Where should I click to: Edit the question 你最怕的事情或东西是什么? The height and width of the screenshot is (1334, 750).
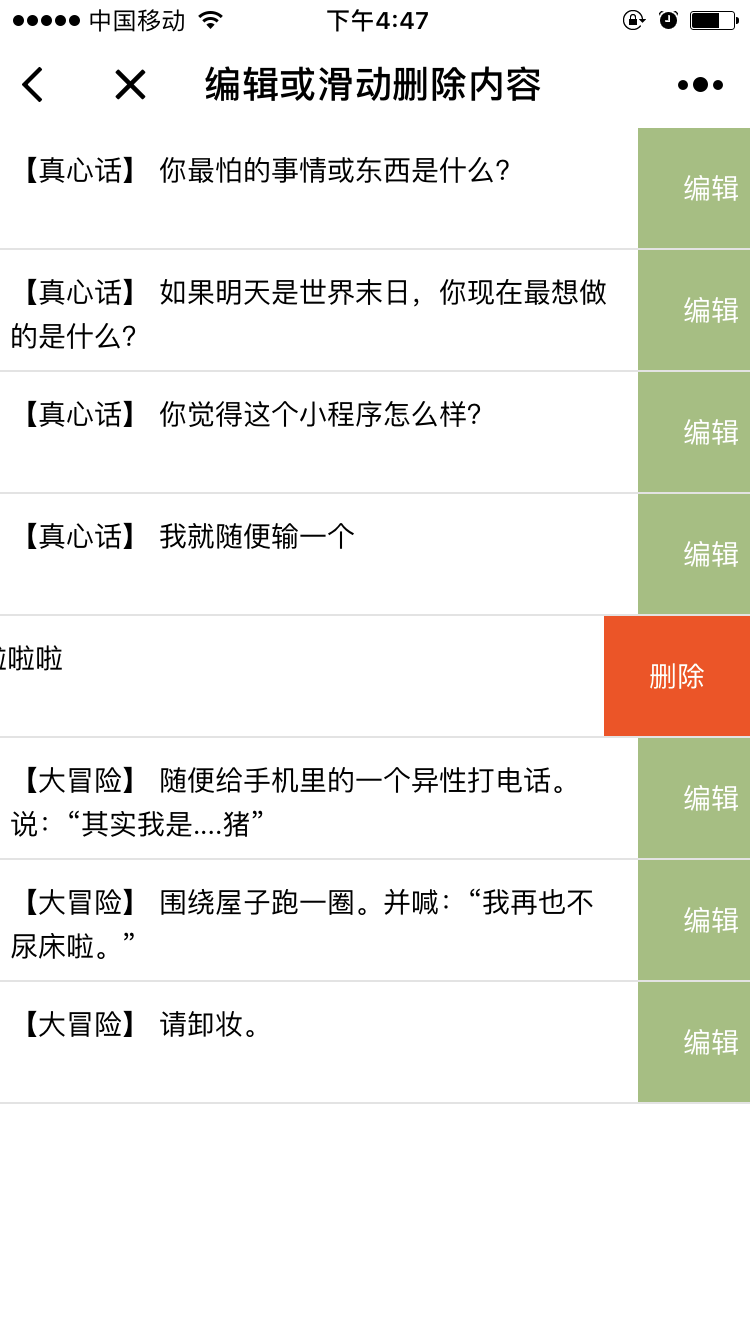tap(694, 188)
